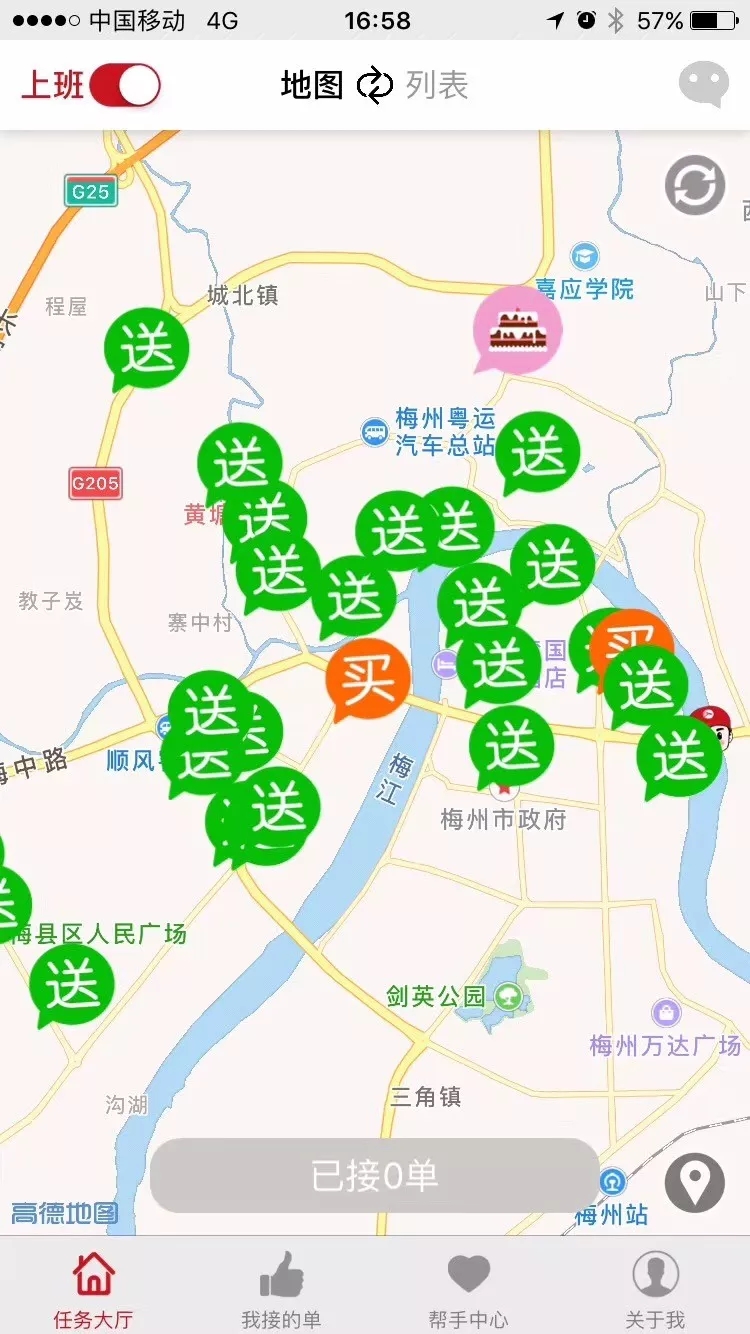Center map on my location pin
This screenshot has height=1334, width=750.
coord(695,1183)
